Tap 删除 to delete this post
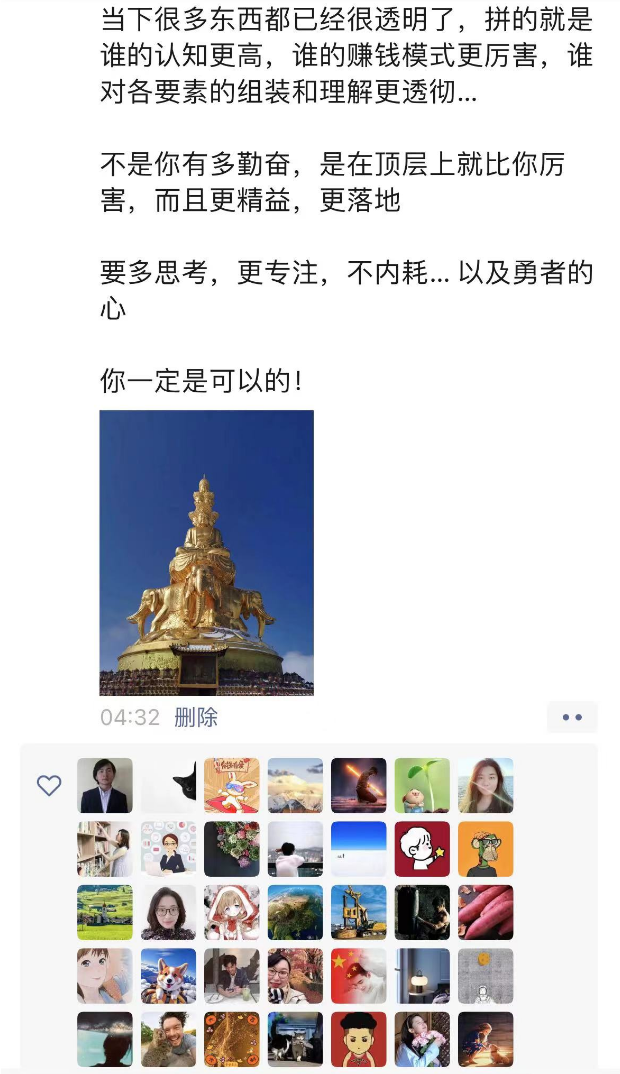Image resolution: width=620 pixels, height=1074 pixels. click(196, 717)
